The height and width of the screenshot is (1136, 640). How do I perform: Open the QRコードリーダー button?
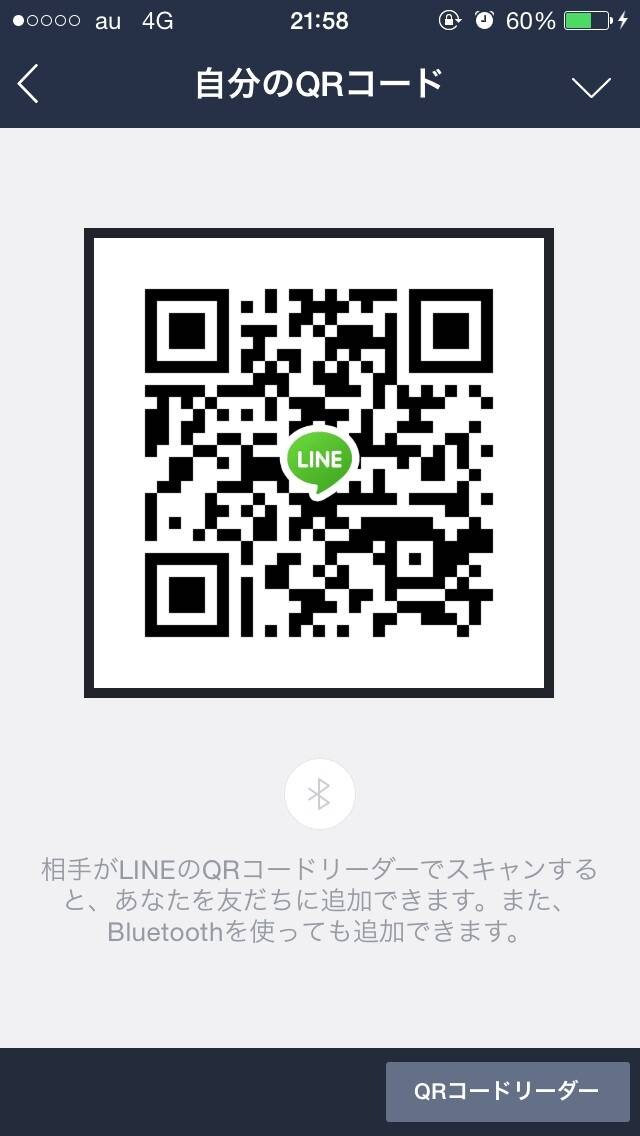coord(507,1092)
